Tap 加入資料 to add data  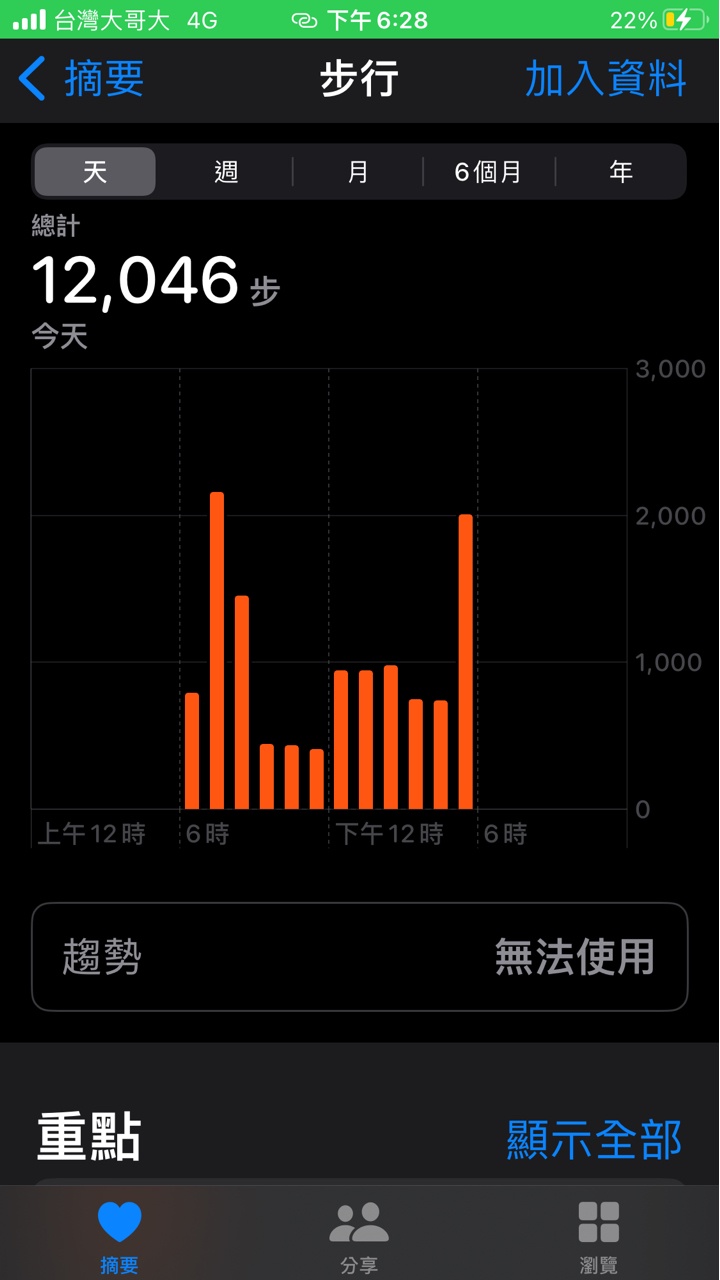point(605,79)
